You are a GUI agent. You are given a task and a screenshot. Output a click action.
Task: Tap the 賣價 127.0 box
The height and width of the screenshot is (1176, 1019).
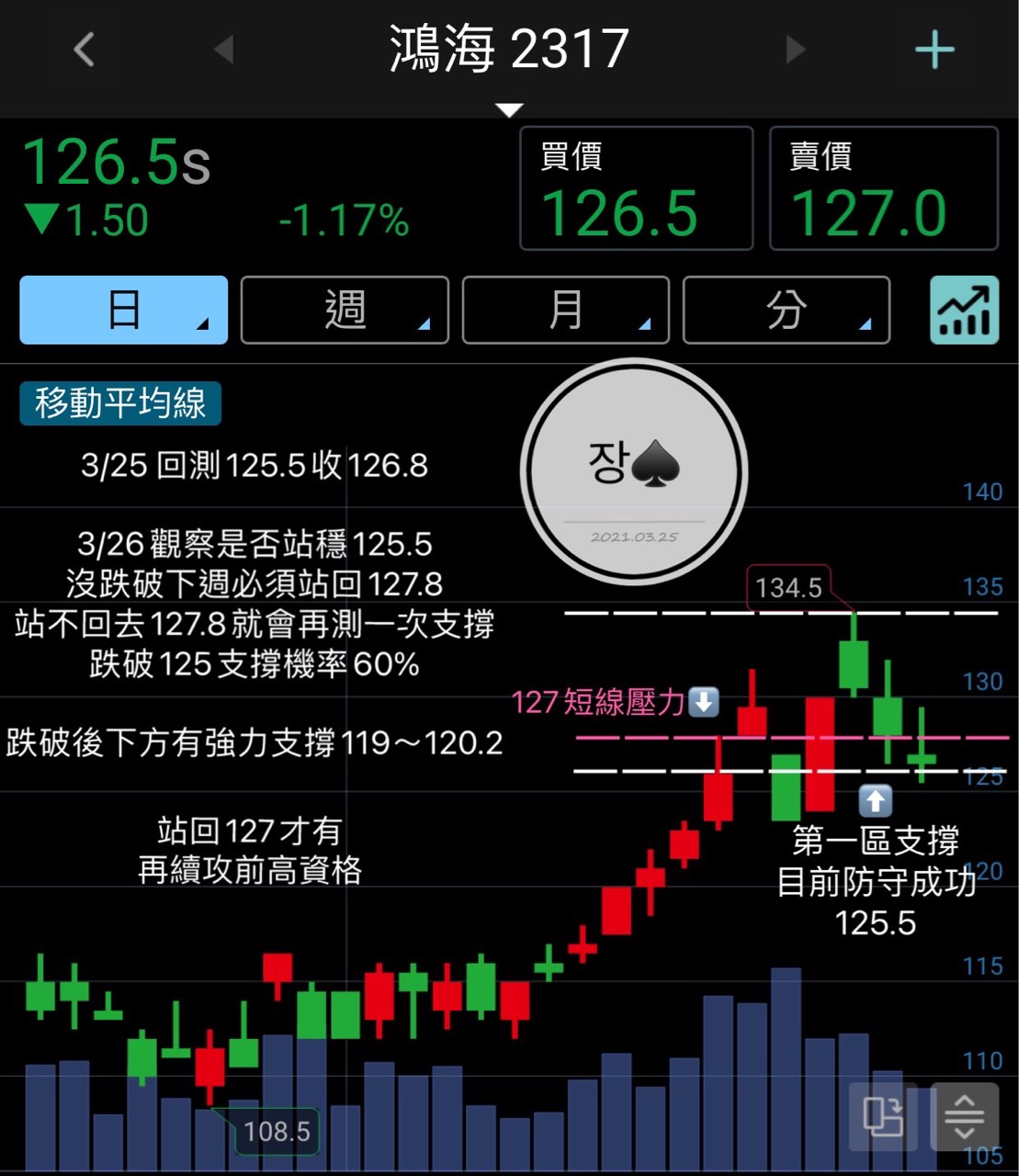coord(883,189)
